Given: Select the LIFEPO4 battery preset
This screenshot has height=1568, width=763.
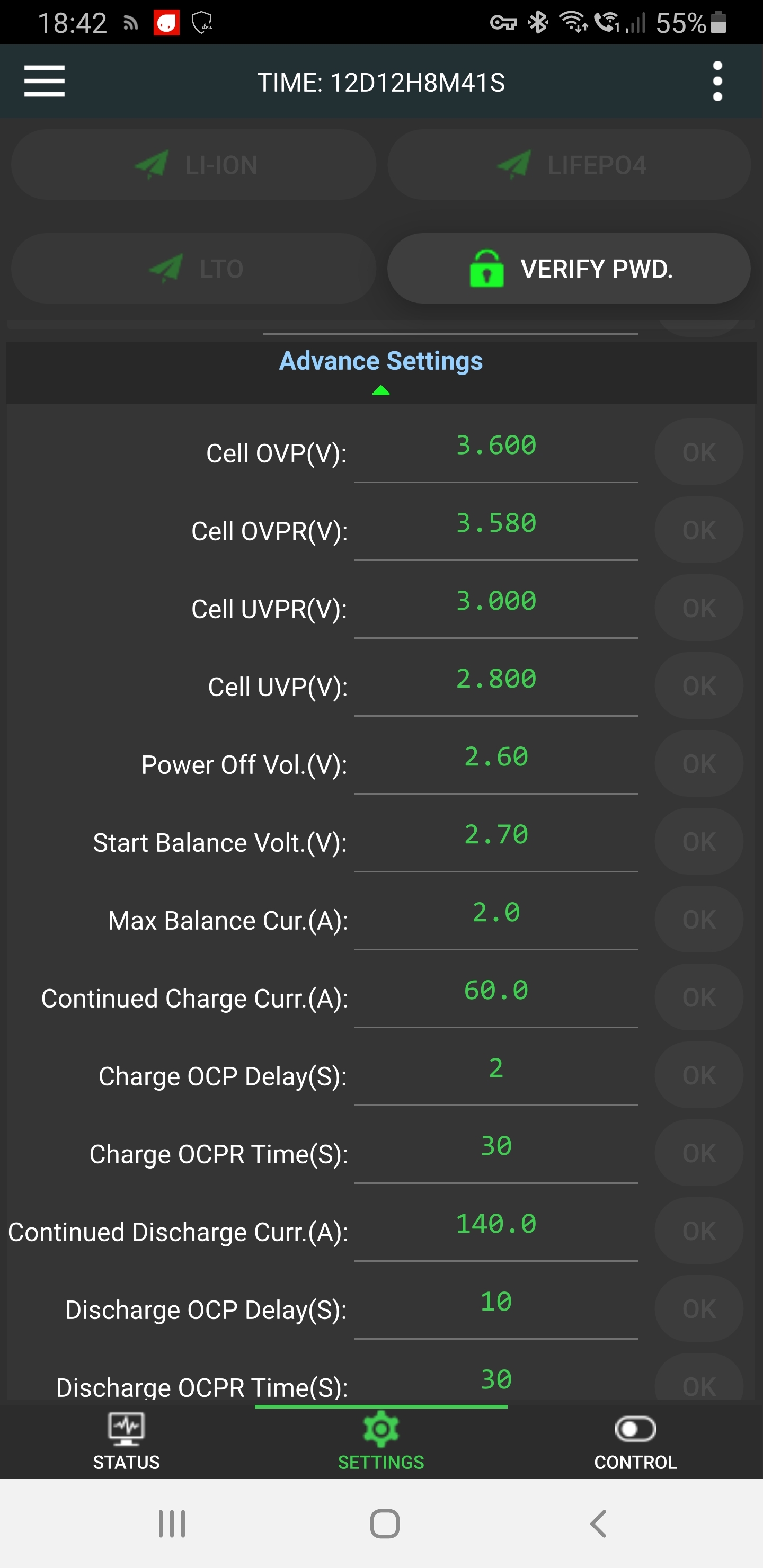Looking at the screenshot, I should pos(569,165).
